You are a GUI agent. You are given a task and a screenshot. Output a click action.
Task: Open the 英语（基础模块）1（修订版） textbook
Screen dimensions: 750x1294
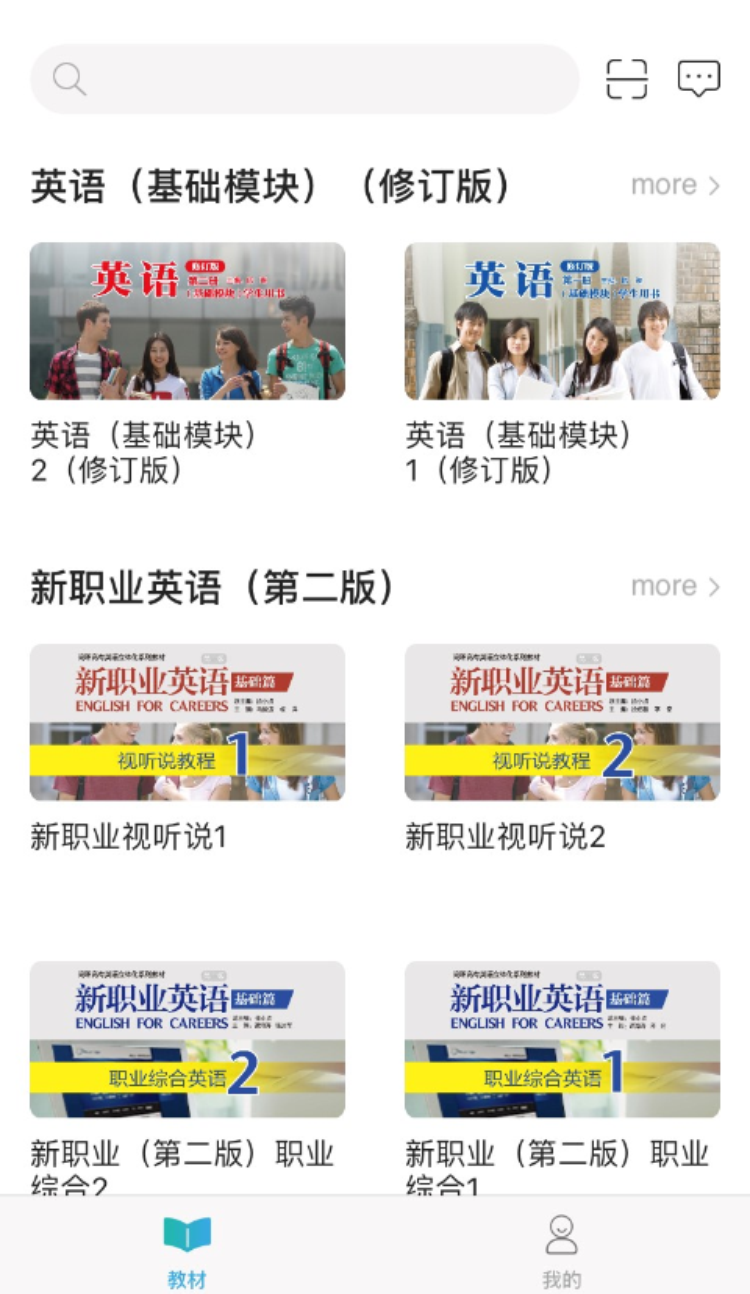[562, 322]
